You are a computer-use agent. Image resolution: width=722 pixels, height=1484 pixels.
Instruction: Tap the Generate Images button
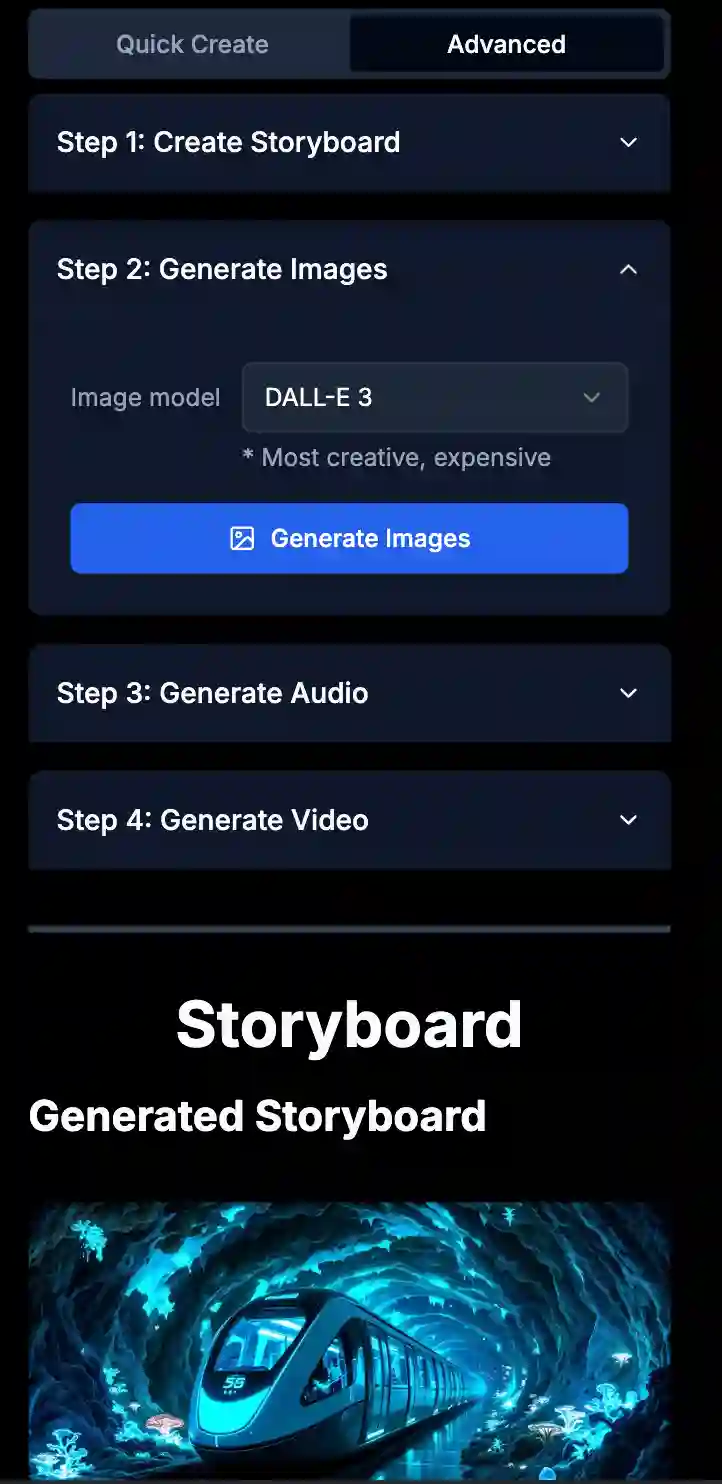pyautogui.click(x=349, y=538)
